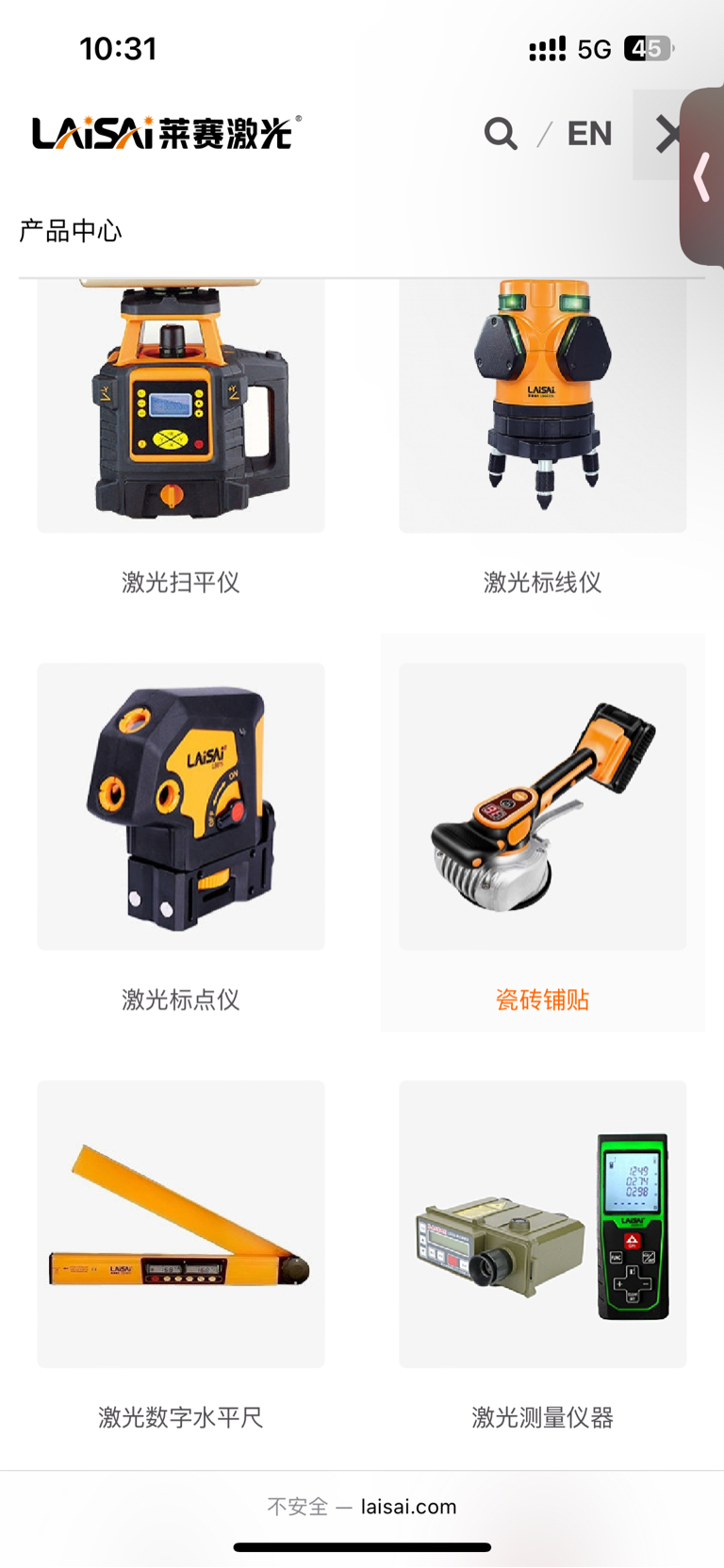The image size is (724, 1568).
Task: Switch site language to EN
Action: click(588, 134)
